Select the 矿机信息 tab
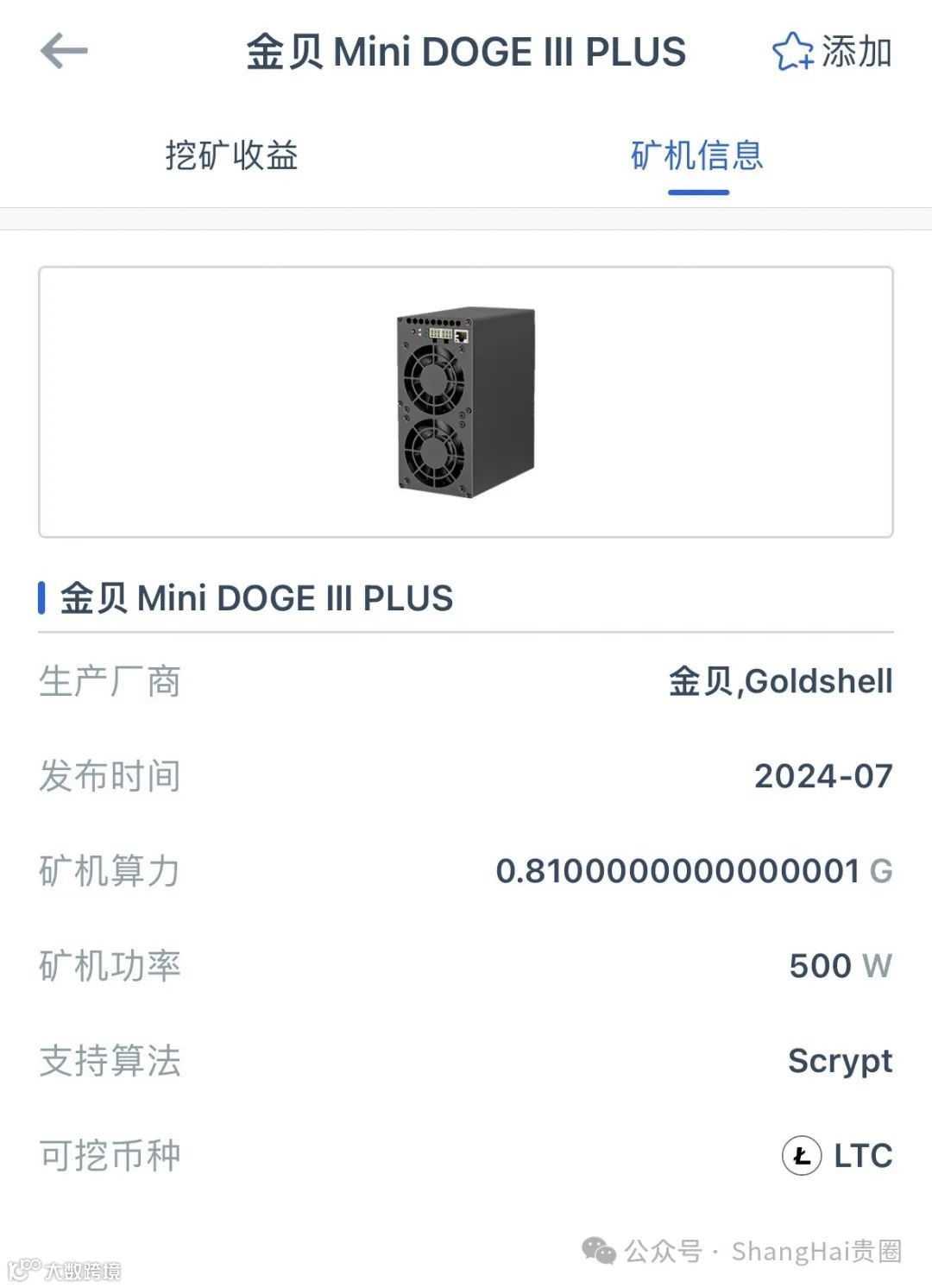The height and width of the screenshot is (1288, 932). click(x=697, y=156)
